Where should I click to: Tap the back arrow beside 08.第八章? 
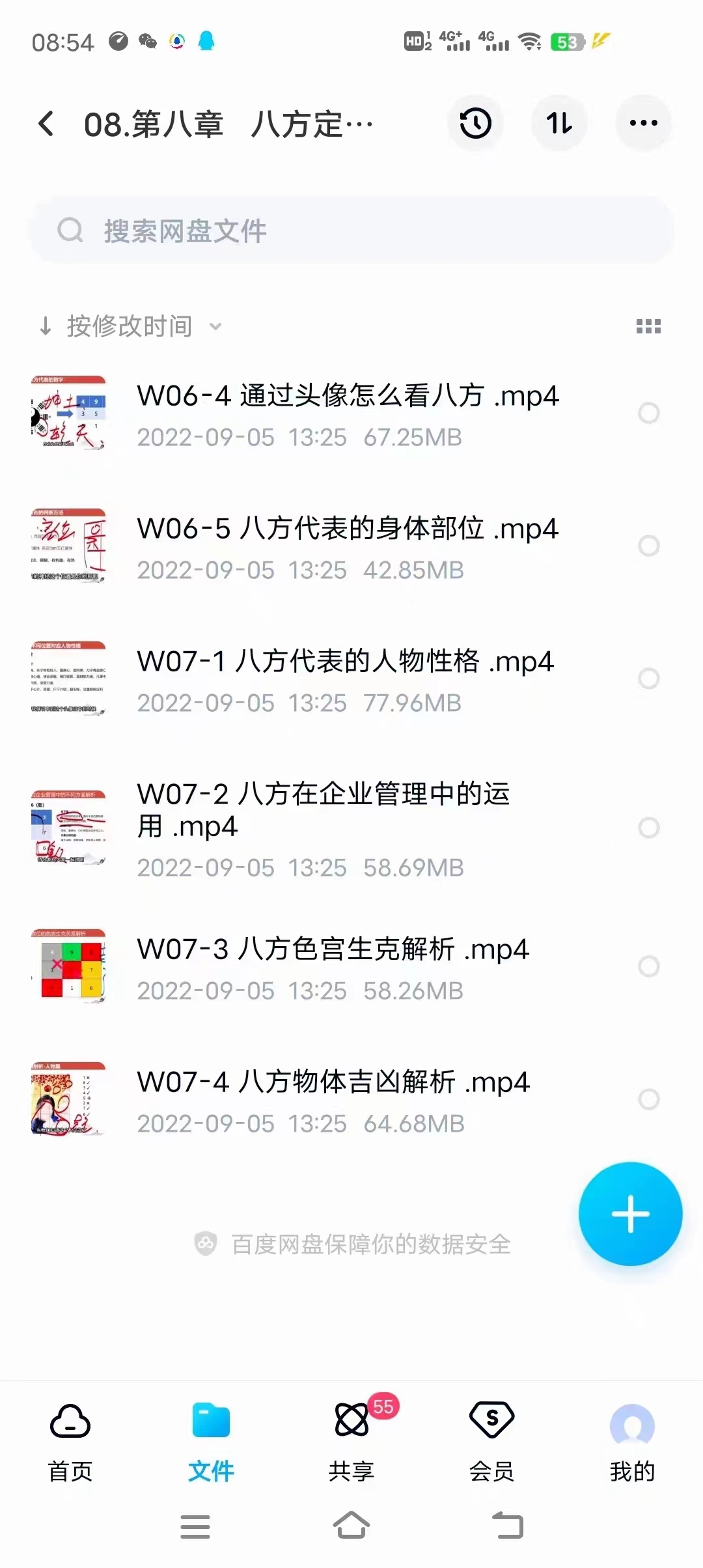pyautogui.click(x=46, y=123)
